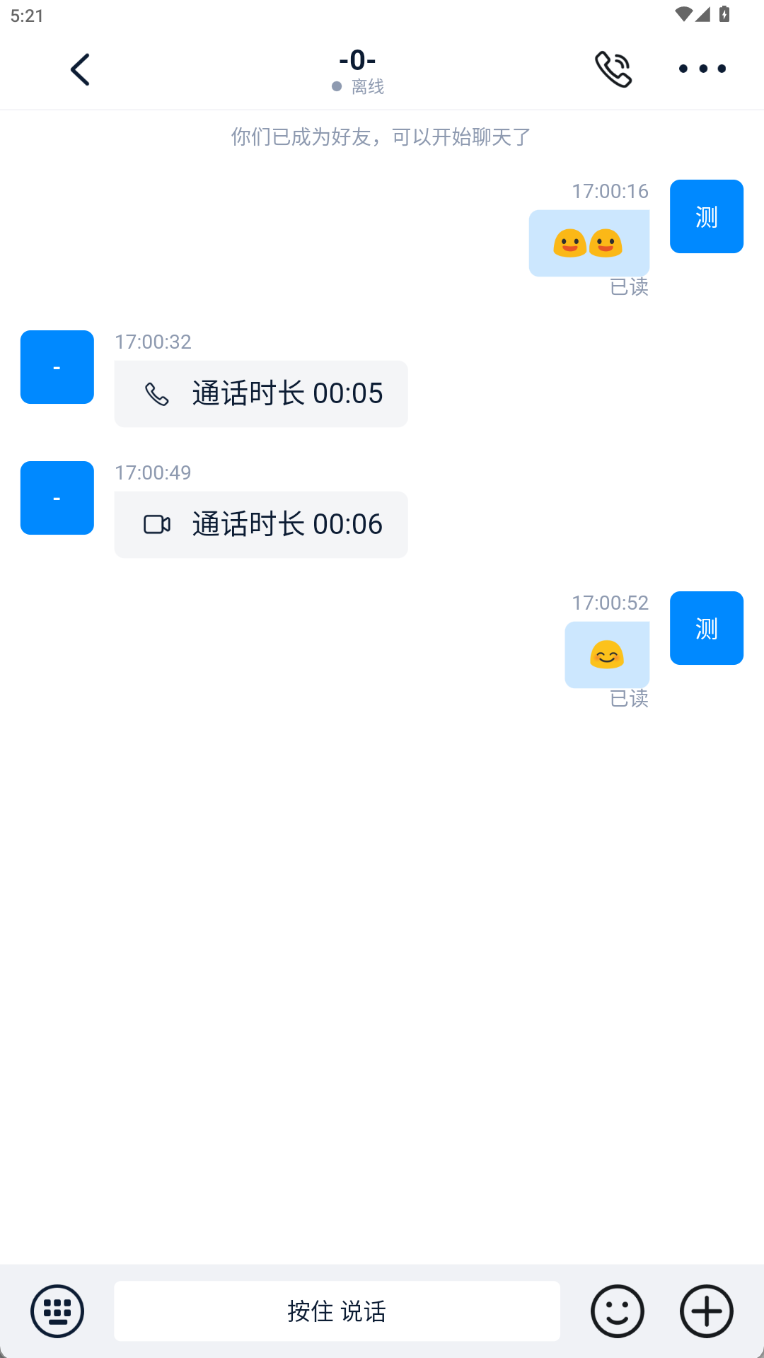The width and height of the screenshot is (764, 1358).
Task: Open the emoji picker
Action: tap(617, 1311)
